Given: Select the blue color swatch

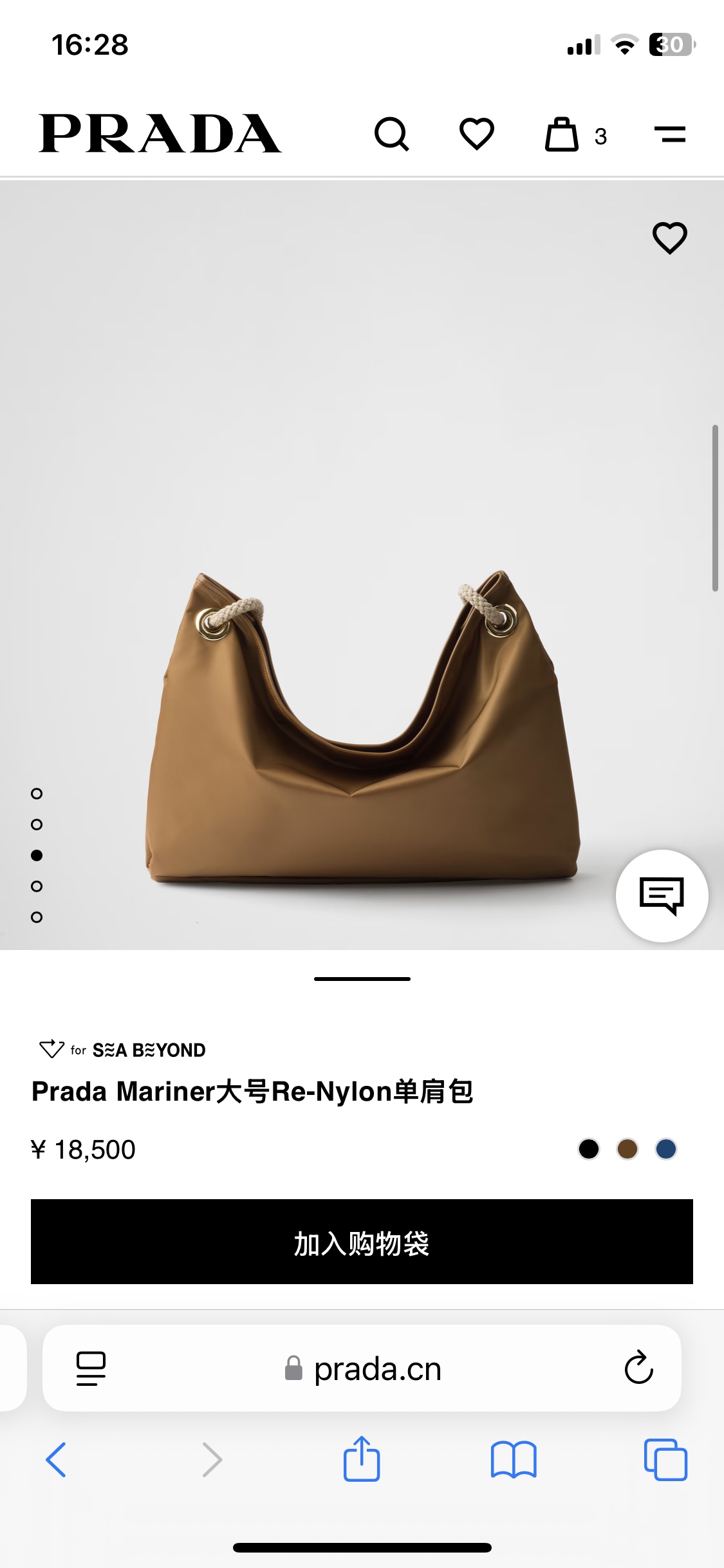Looking at the screenshot, I should point(665,1149).
